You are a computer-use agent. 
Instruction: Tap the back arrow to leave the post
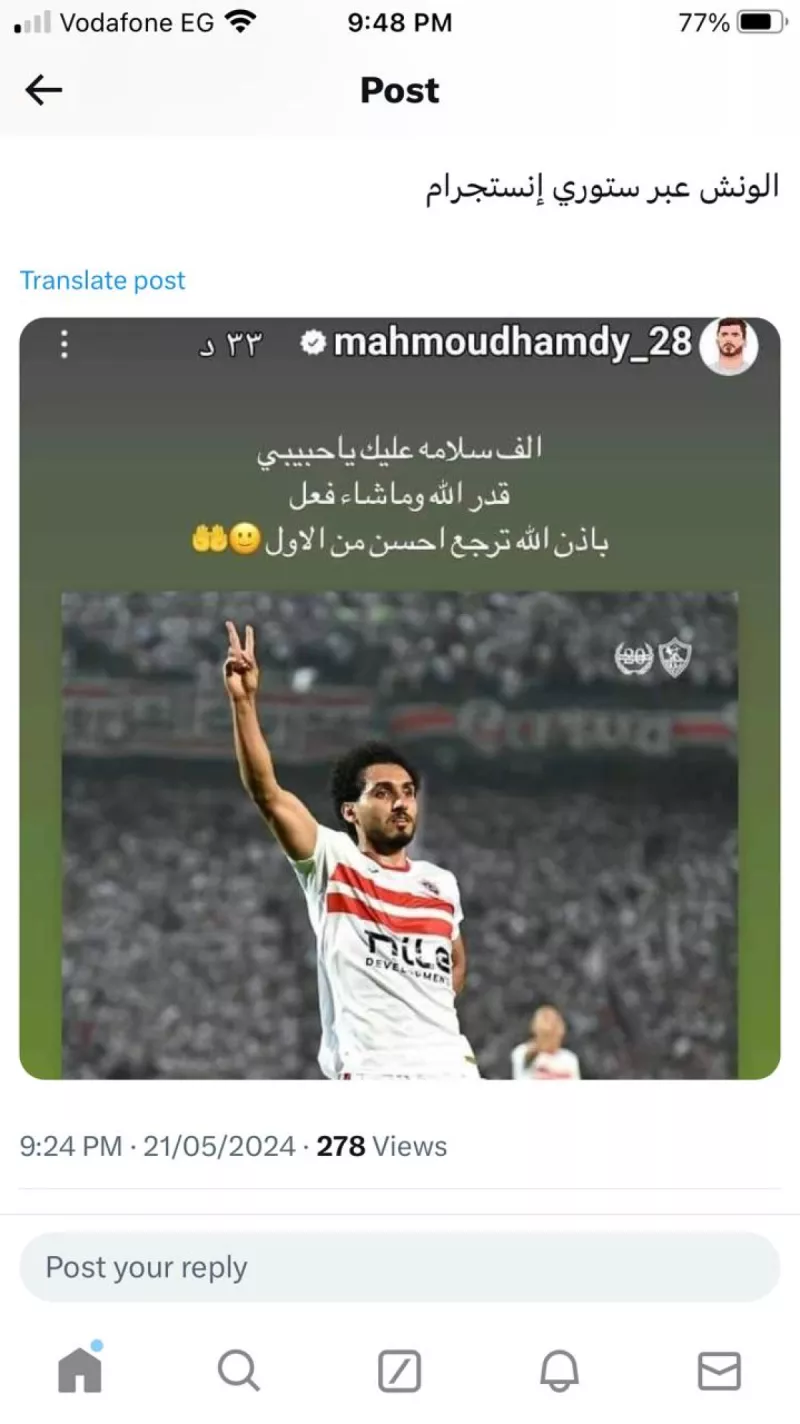42,90
